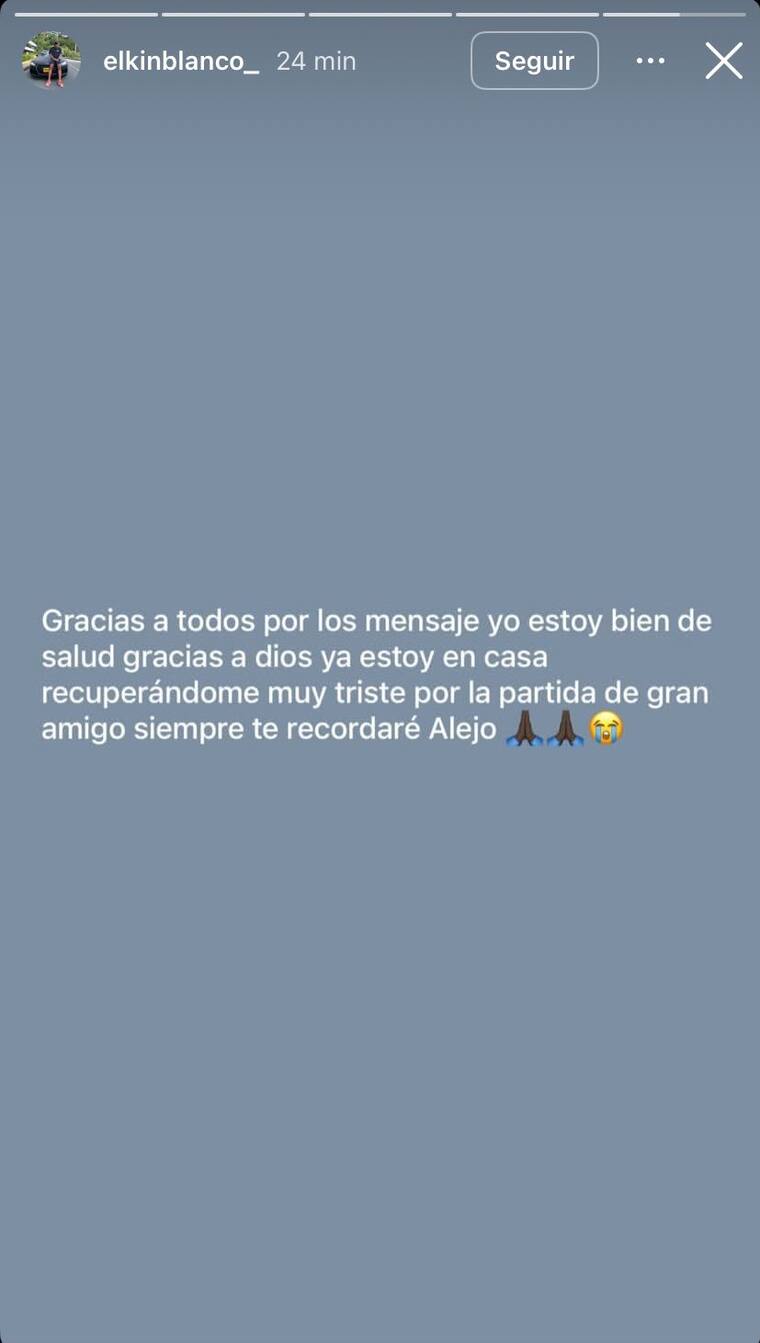Open the elkinblanco_ username link
The image size is (760, 1343).
click(x=181, y=61)
